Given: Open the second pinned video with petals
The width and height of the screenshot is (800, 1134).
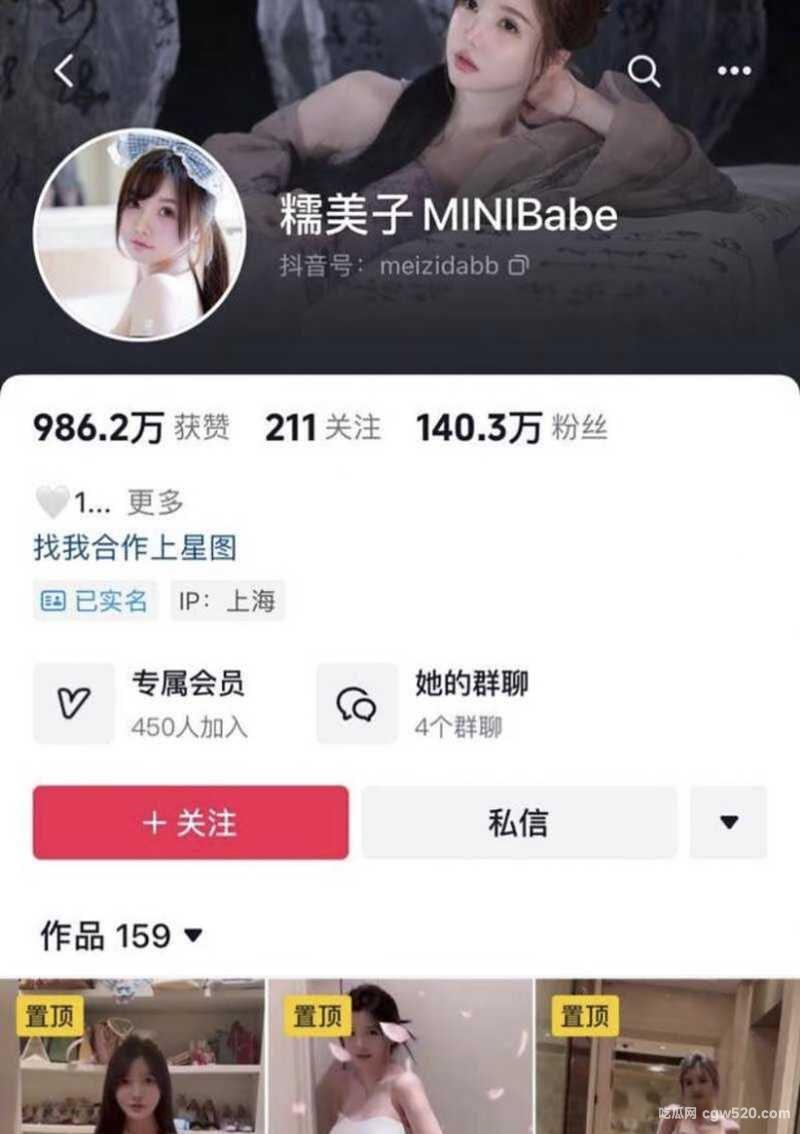Looking at the screenshot, I should pos(400,1060).
